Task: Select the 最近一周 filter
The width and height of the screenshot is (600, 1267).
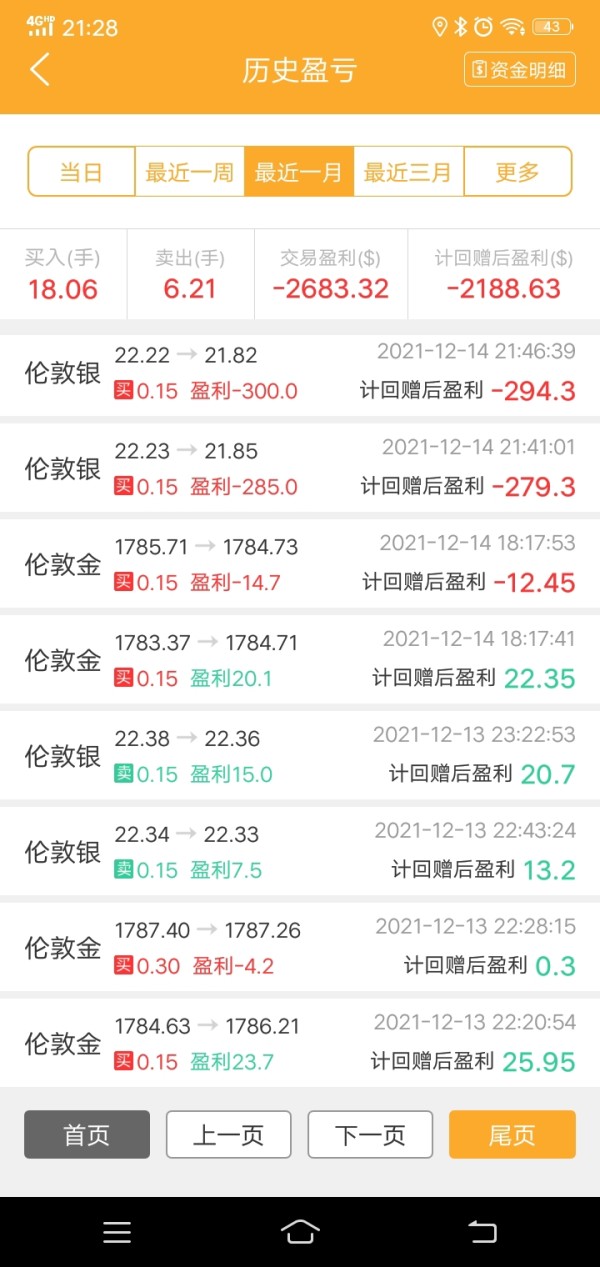Action: pos(190,172)
